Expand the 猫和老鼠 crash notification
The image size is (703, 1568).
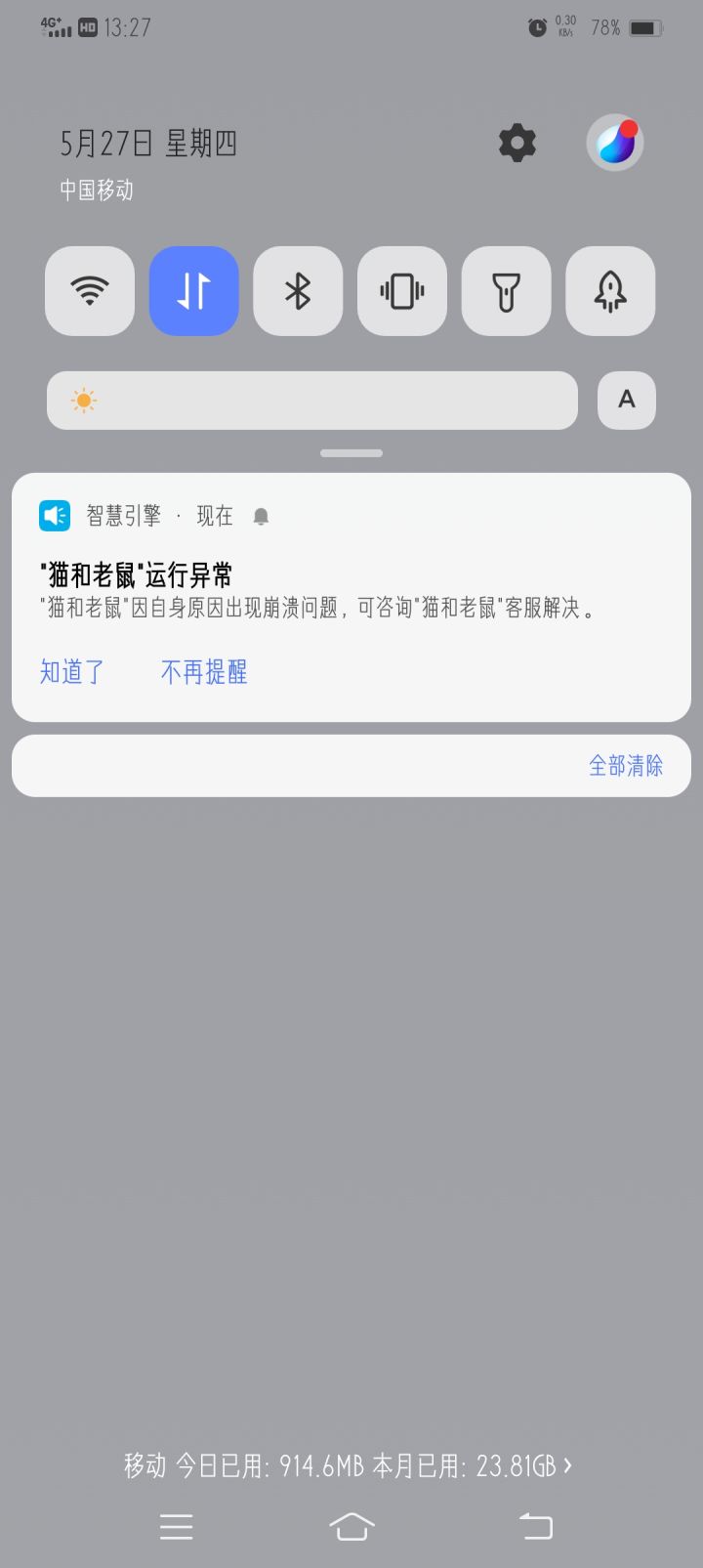pyautogui.click(x=351, y=586)
